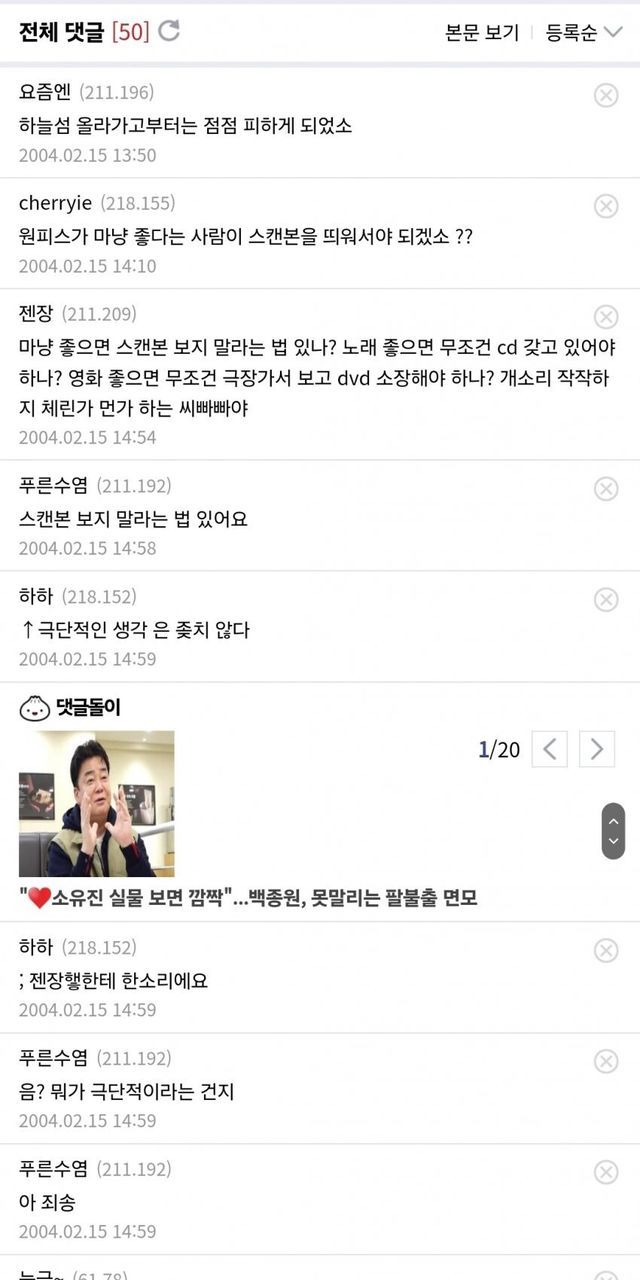Delete 푸른수염's 14:58 comment
640x1280 pixels.
coord(606,489)
